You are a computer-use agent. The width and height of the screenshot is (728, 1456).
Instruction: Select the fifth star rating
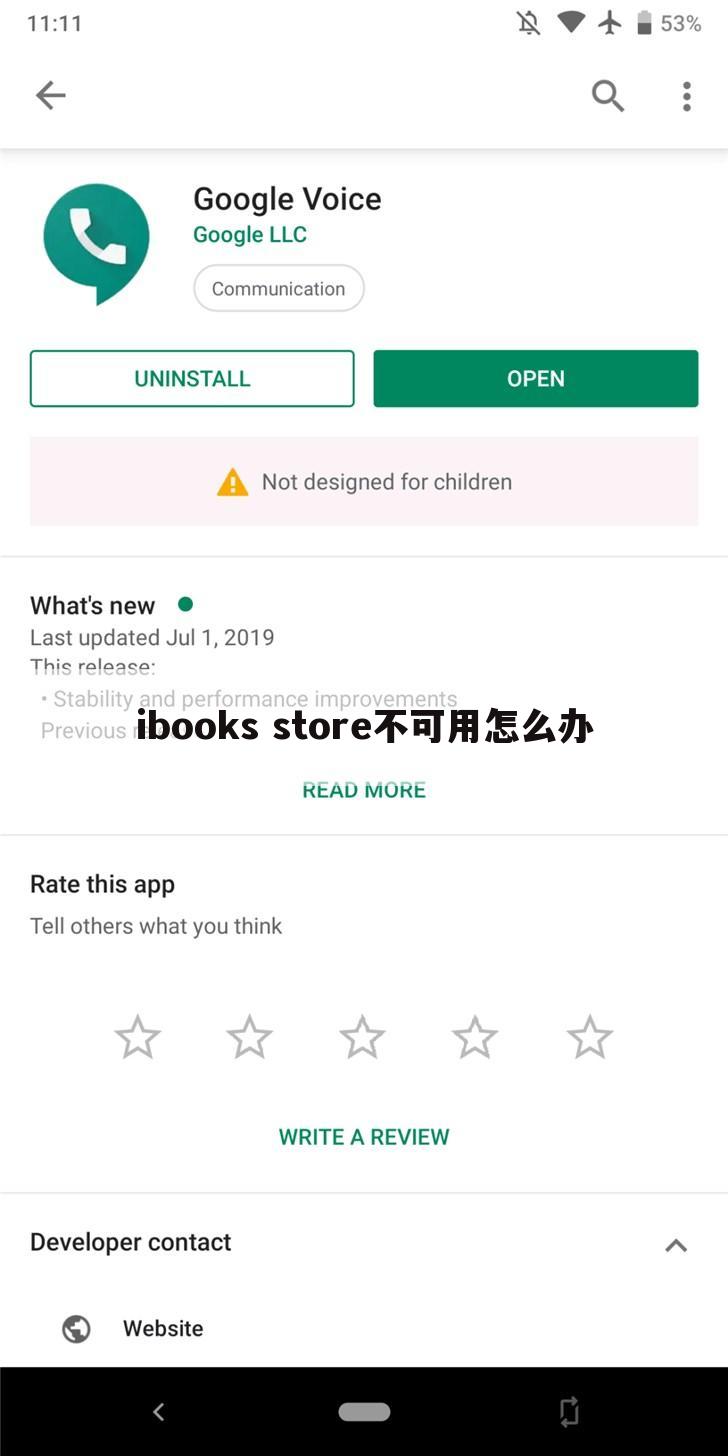point(588,1036)
